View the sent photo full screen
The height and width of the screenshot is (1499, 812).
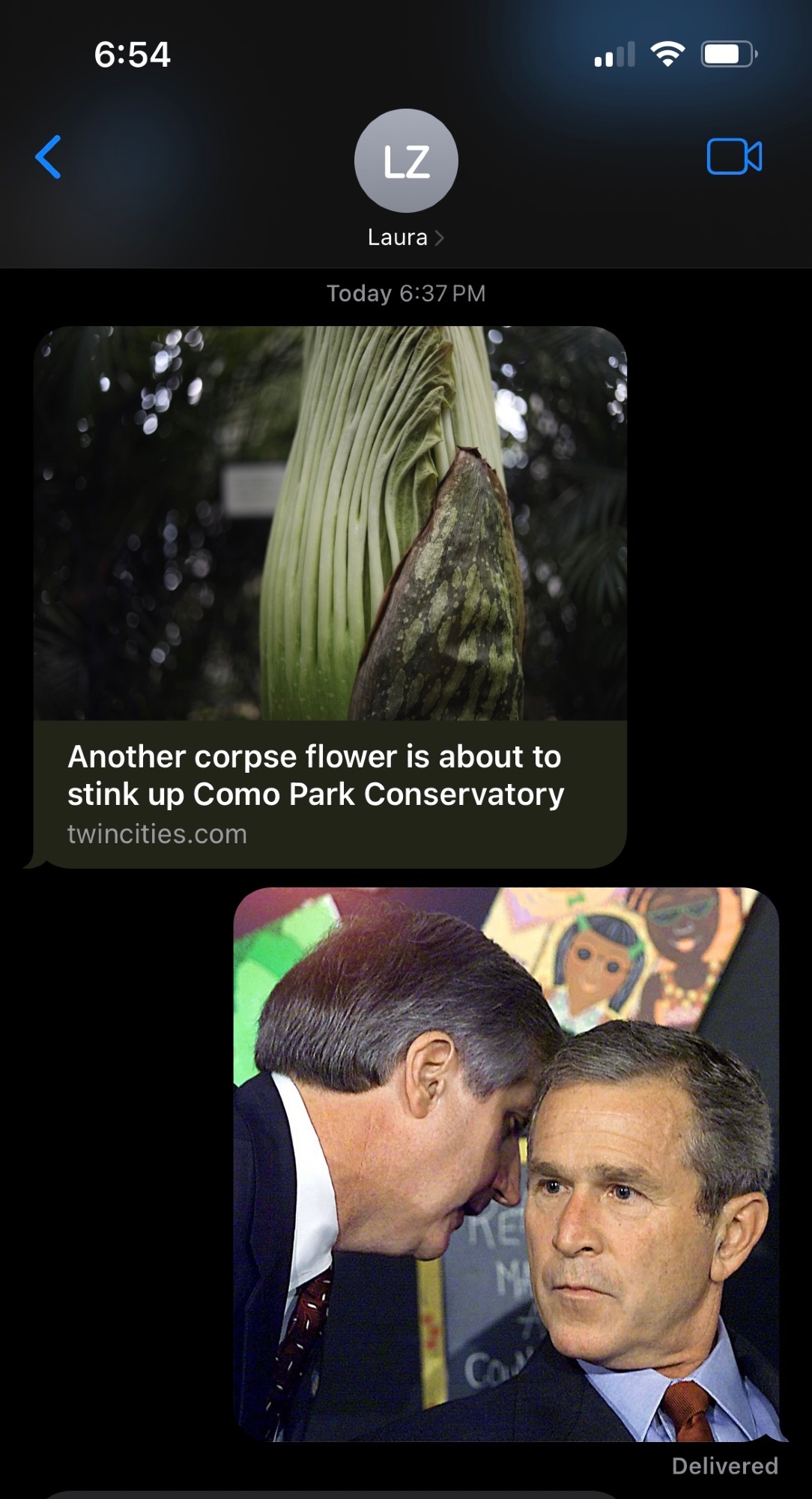point(506,1163)
